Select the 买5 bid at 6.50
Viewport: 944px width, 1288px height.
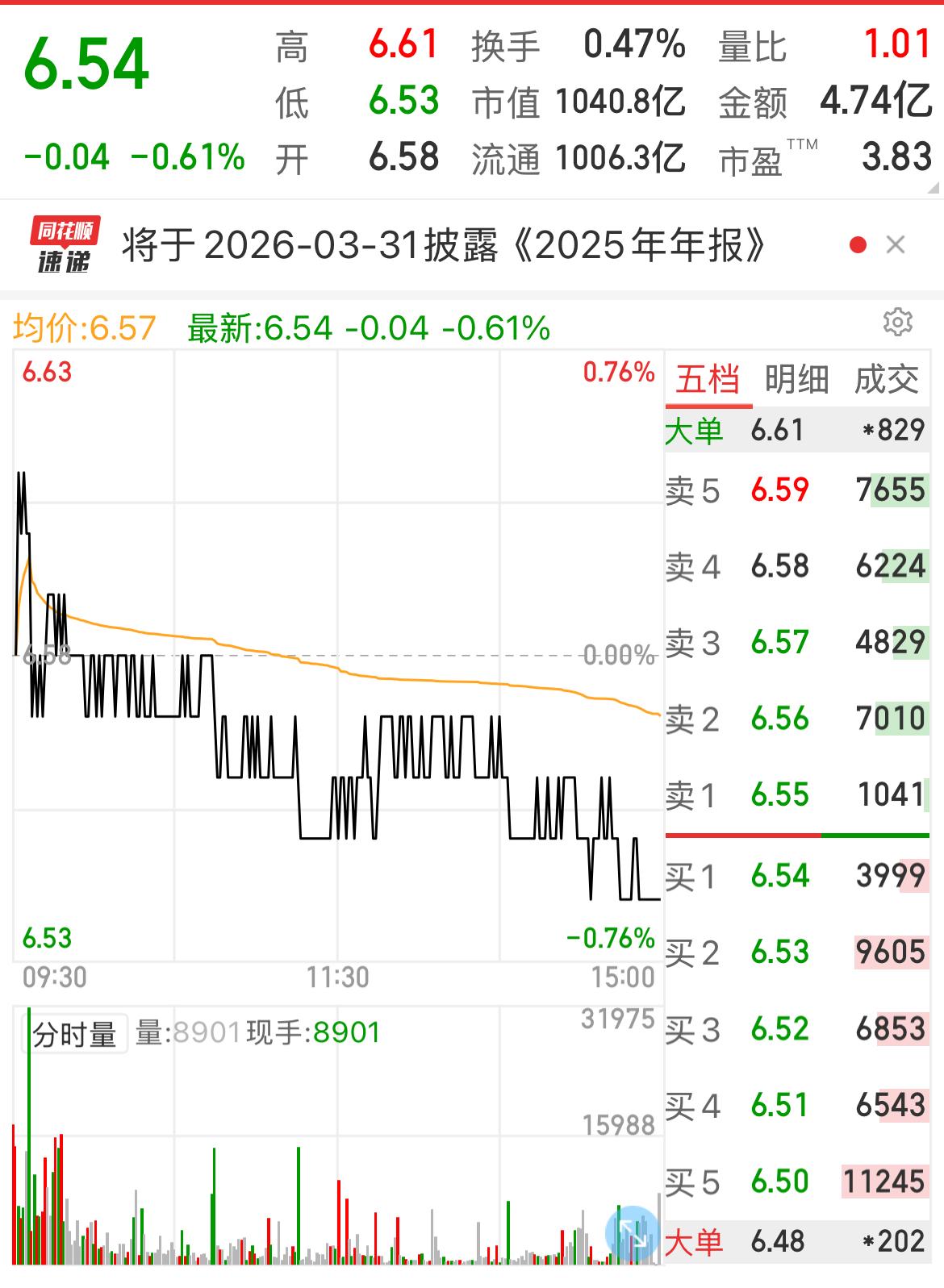(779, 1182)
